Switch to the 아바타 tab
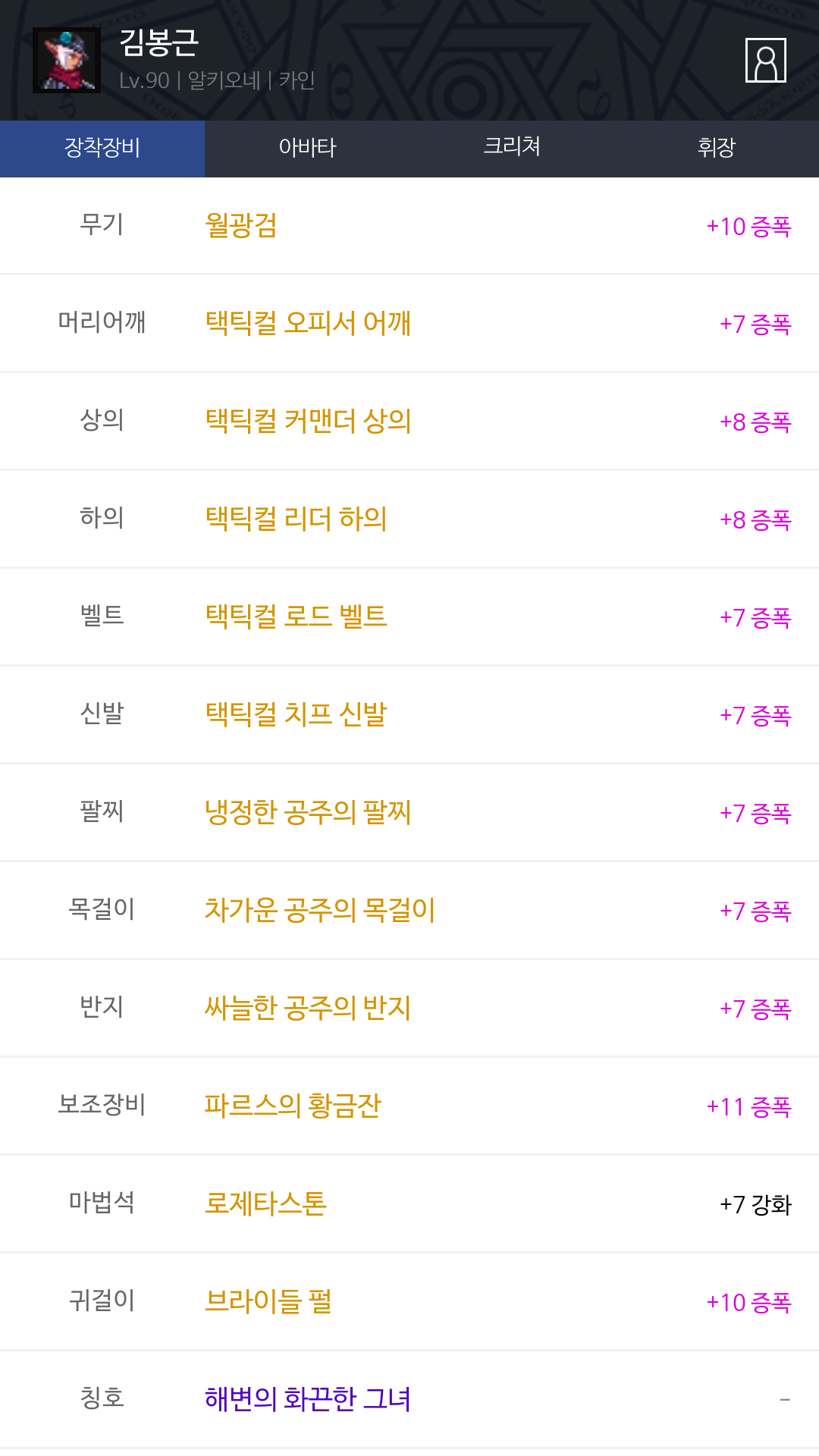 (x=307, y=149)
